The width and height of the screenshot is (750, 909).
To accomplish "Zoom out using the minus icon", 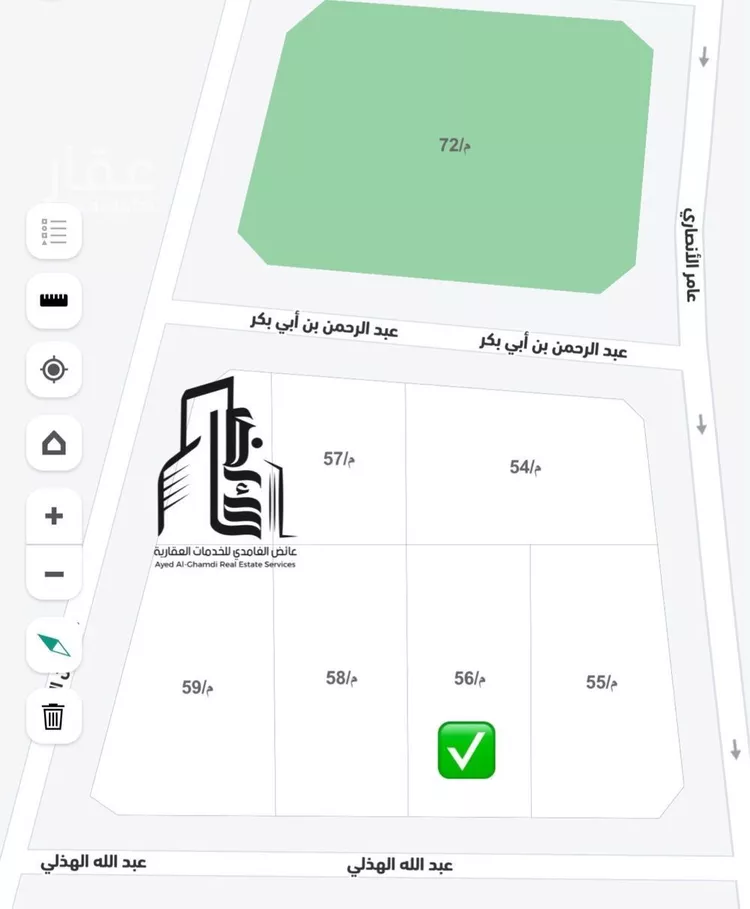I will (54, 573).
